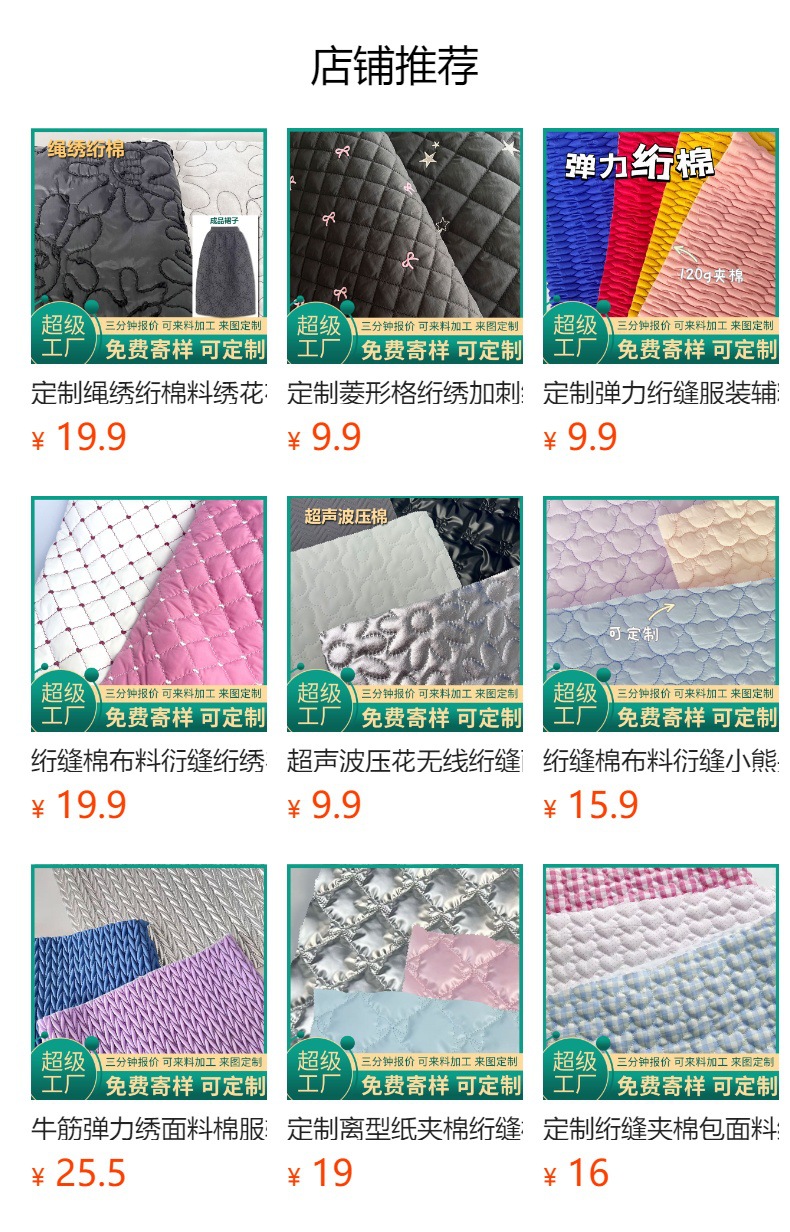Open the 超声波压花无线绗缝 product
Viewport: 790px width, 1232px height.
coord(405,614)
